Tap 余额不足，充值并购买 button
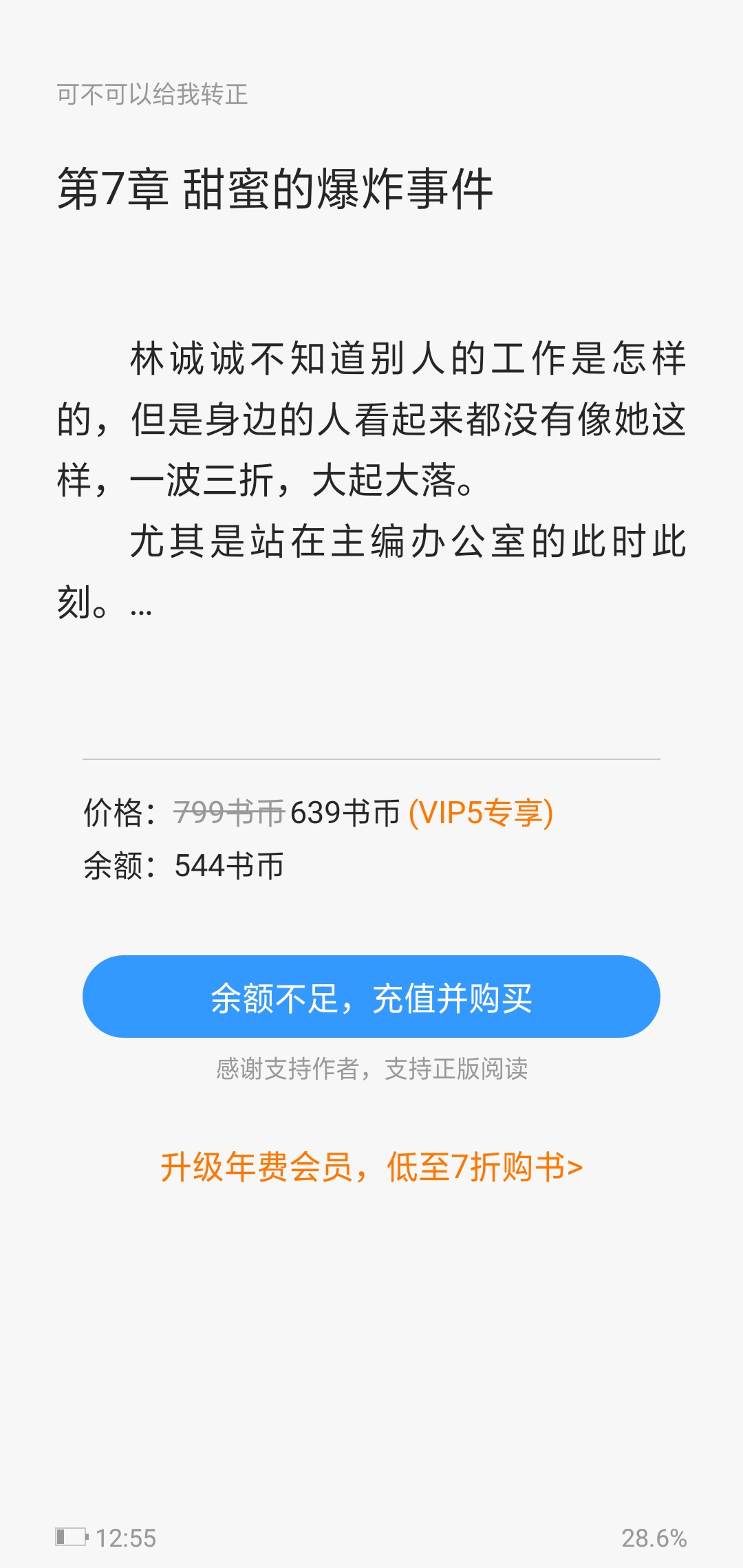The width and height of the screenshot is (743, 1568). [371, 997]
